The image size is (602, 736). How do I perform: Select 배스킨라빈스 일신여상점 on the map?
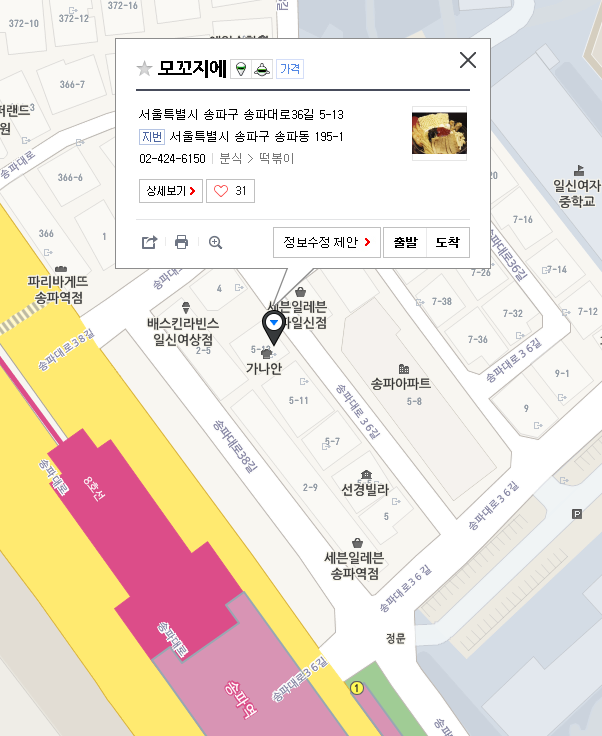[185, 323]
